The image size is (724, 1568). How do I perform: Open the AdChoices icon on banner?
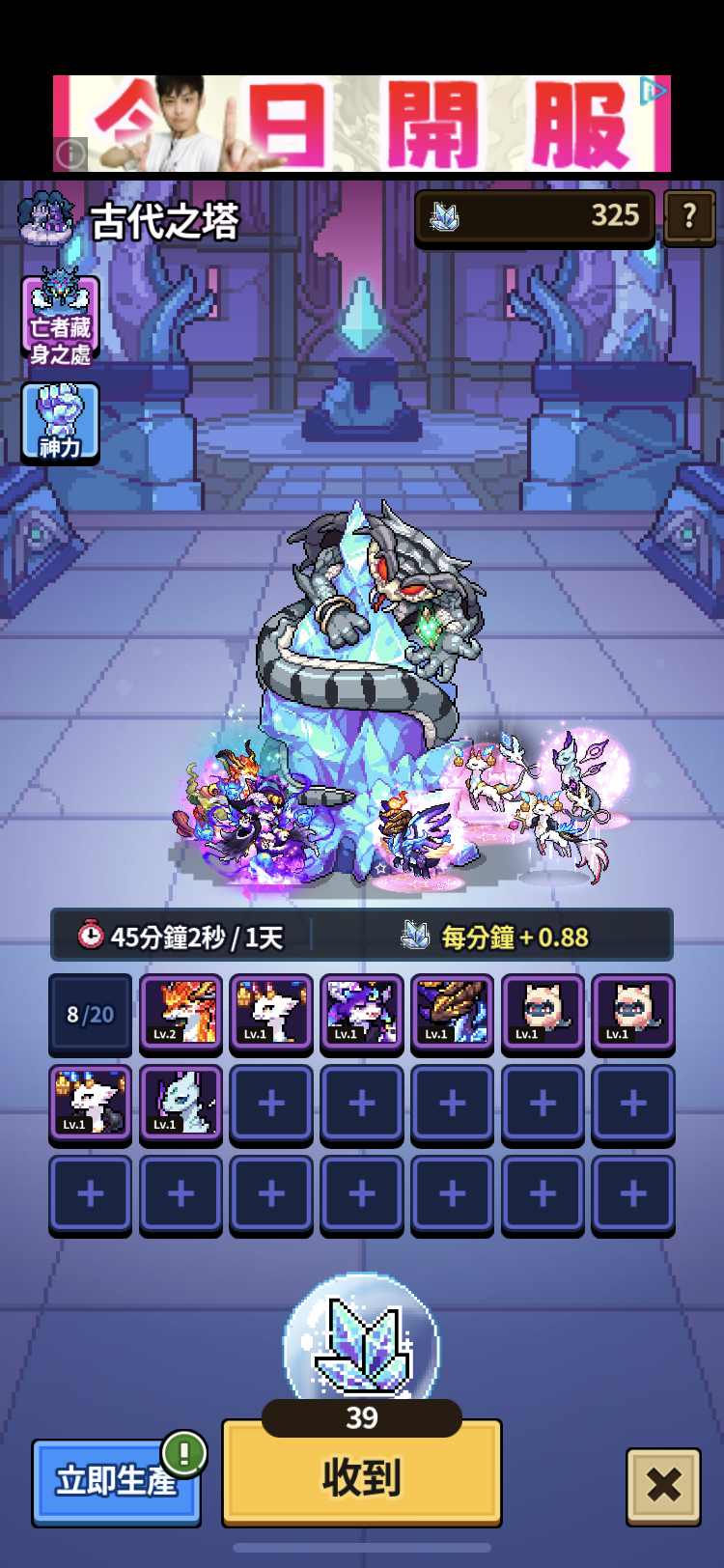[654, 92]
